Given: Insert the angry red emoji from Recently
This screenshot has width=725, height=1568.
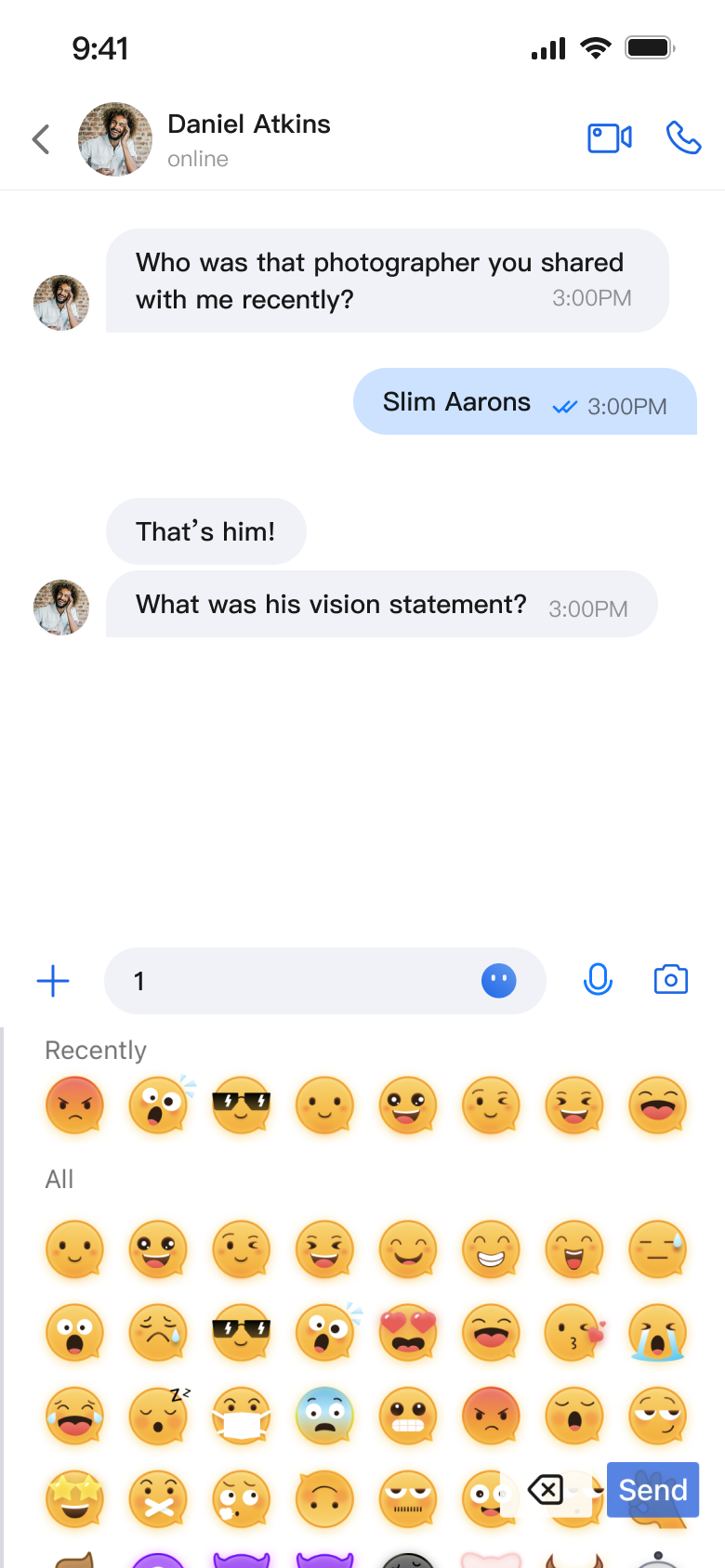Looking at the screenshot, I should [74, 1105].
